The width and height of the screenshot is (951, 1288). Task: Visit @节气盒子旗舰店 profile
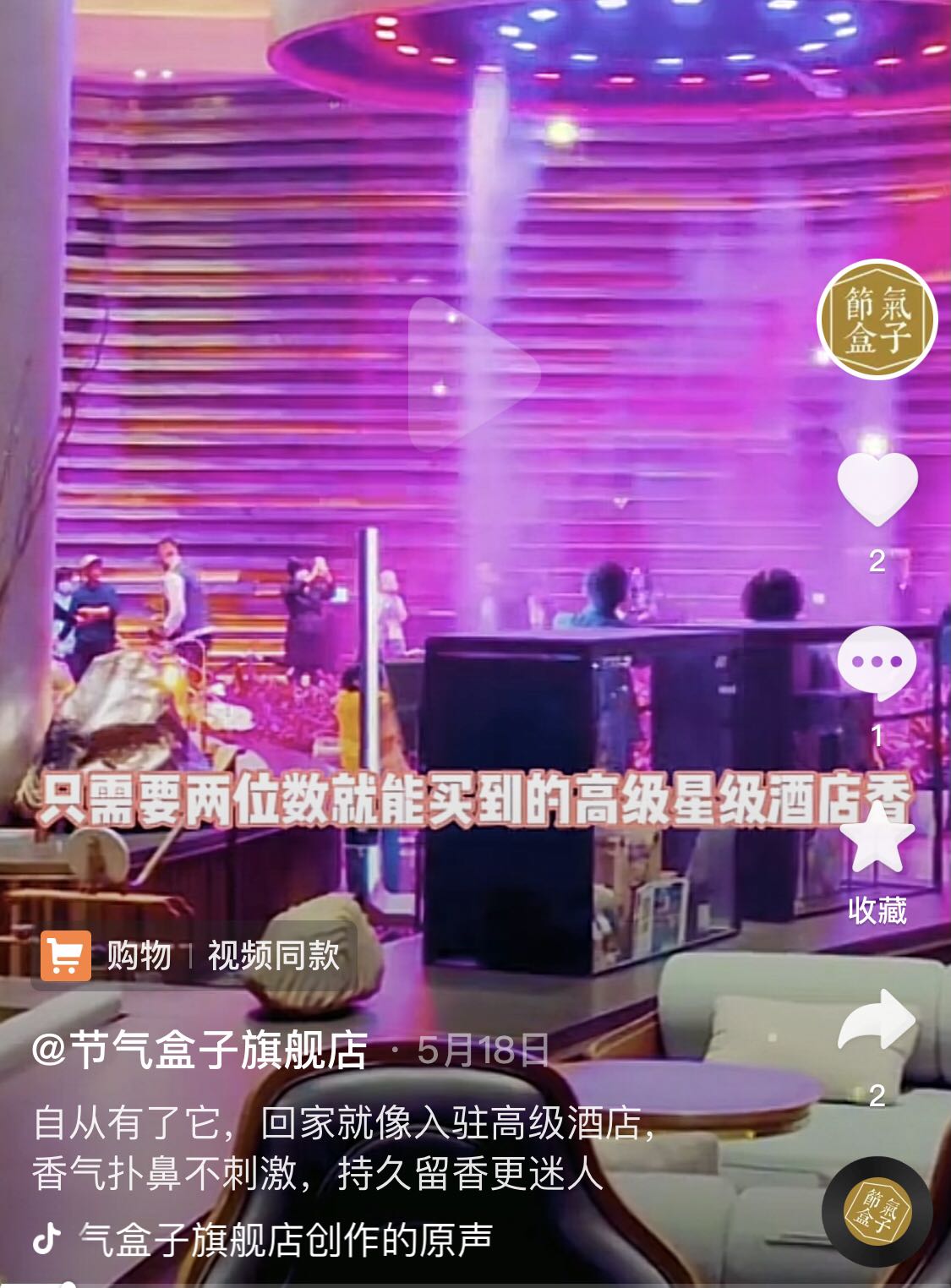point(200,1051)
